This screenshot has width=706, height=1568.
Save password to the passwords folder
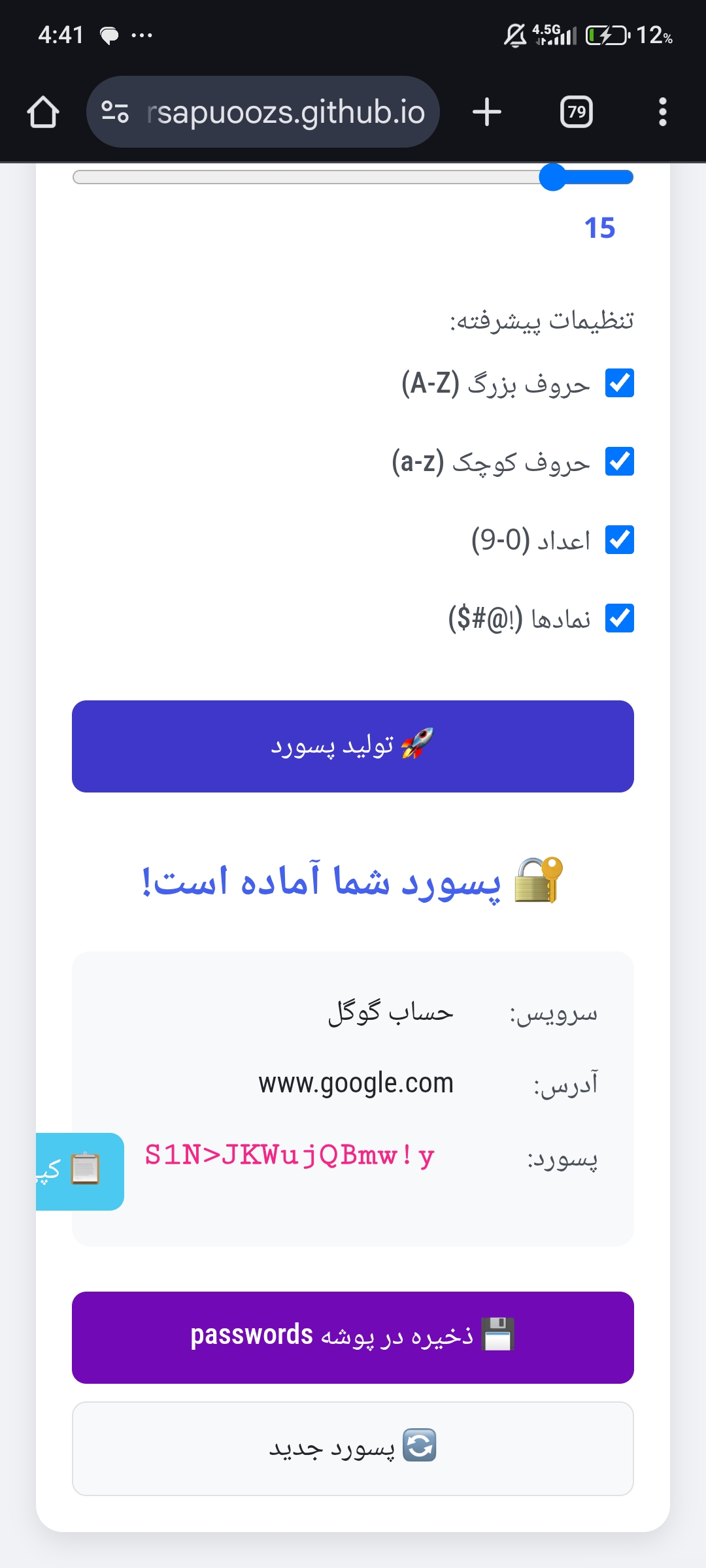click(353, 1337)
